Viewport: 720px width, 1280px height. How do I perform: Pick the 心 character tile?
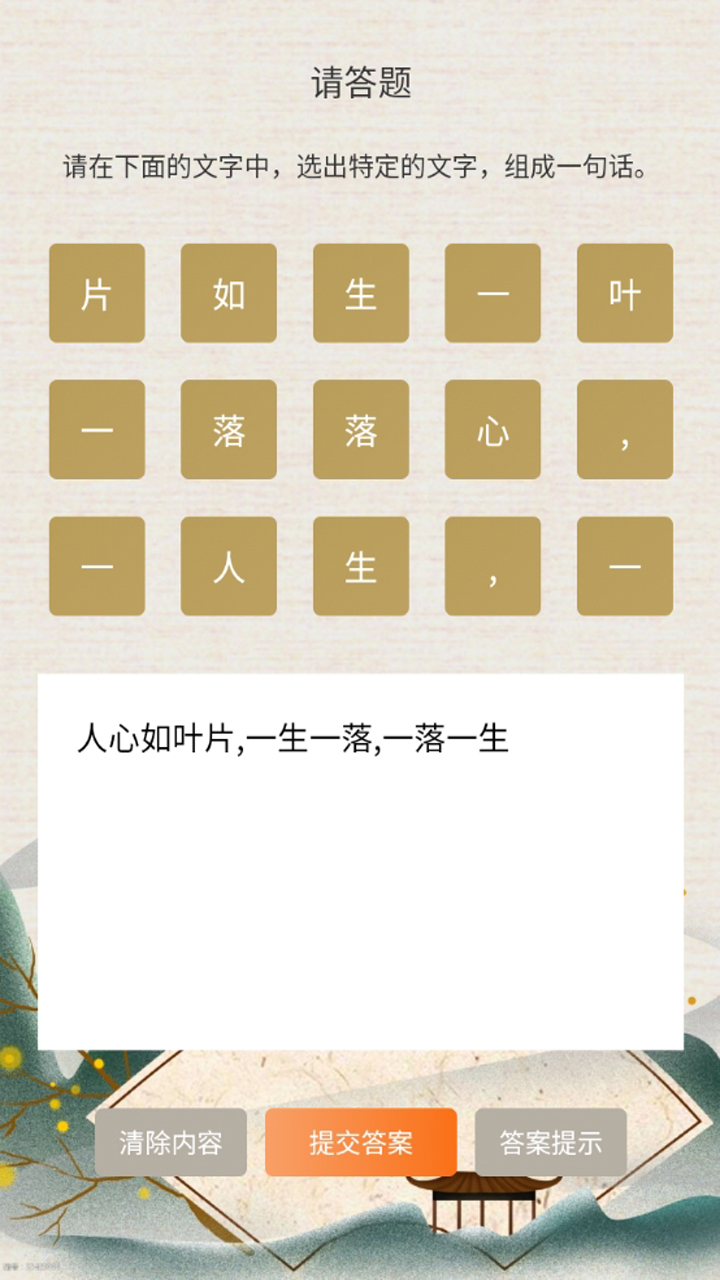click(x=493, y=430)
